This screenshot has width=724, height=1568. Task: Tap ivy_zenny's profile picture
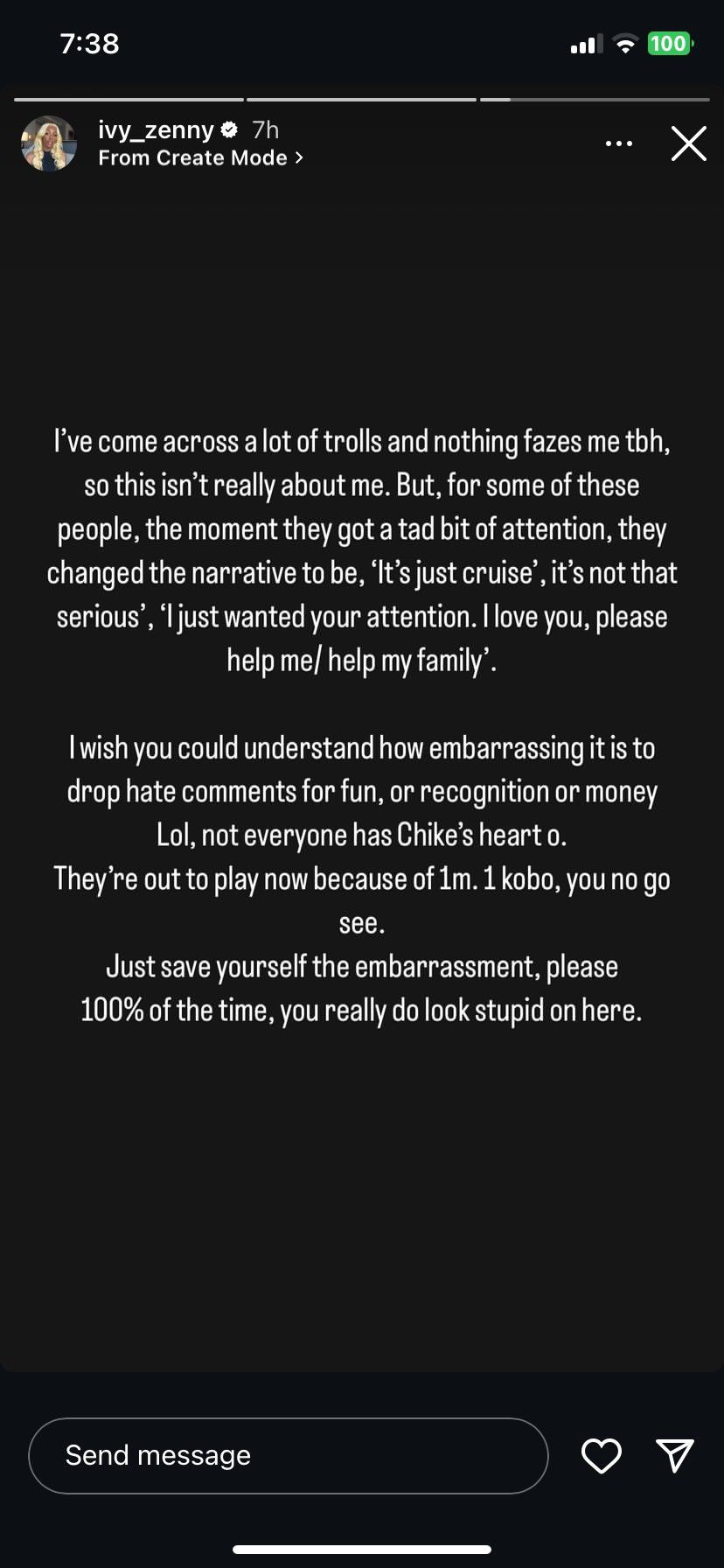click(x=48, y=143)
